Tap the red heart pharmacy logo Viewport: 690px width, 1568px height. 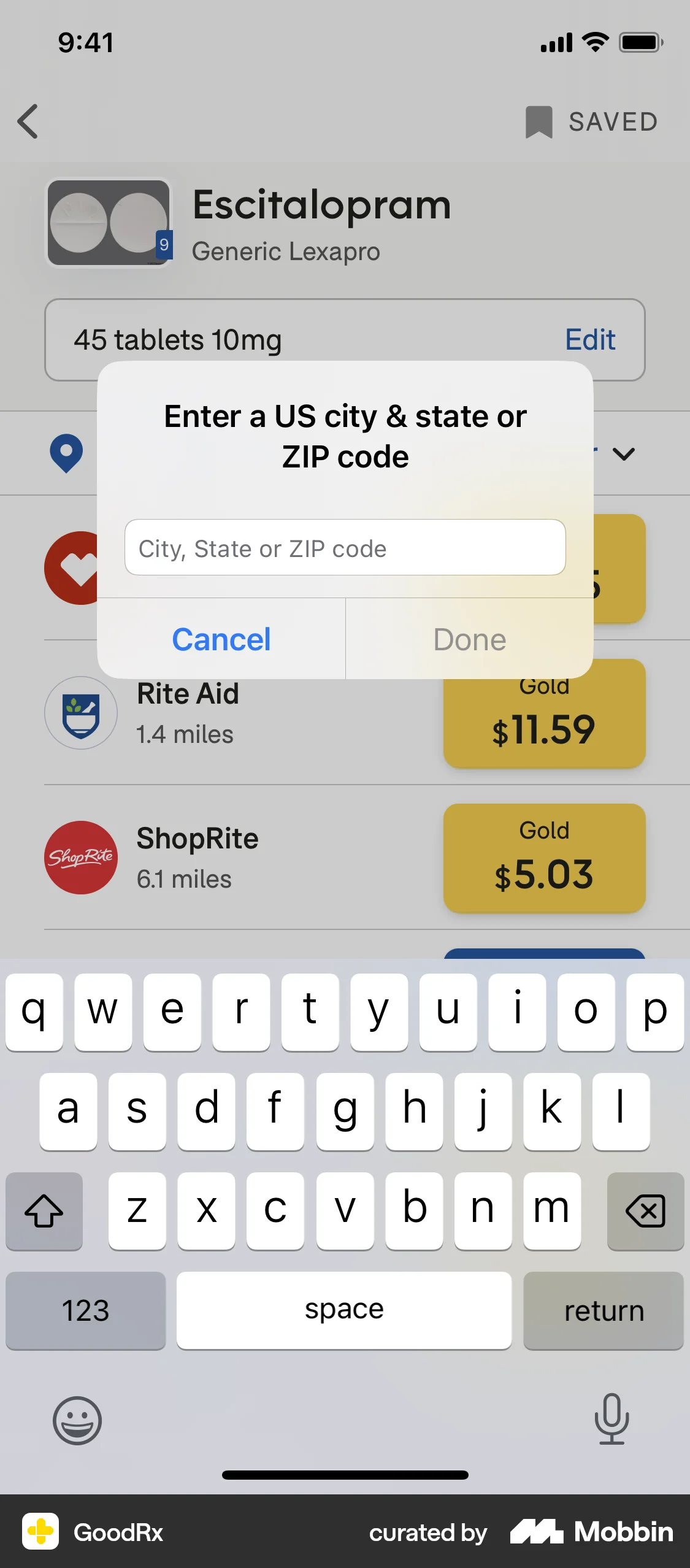[80, 567]
